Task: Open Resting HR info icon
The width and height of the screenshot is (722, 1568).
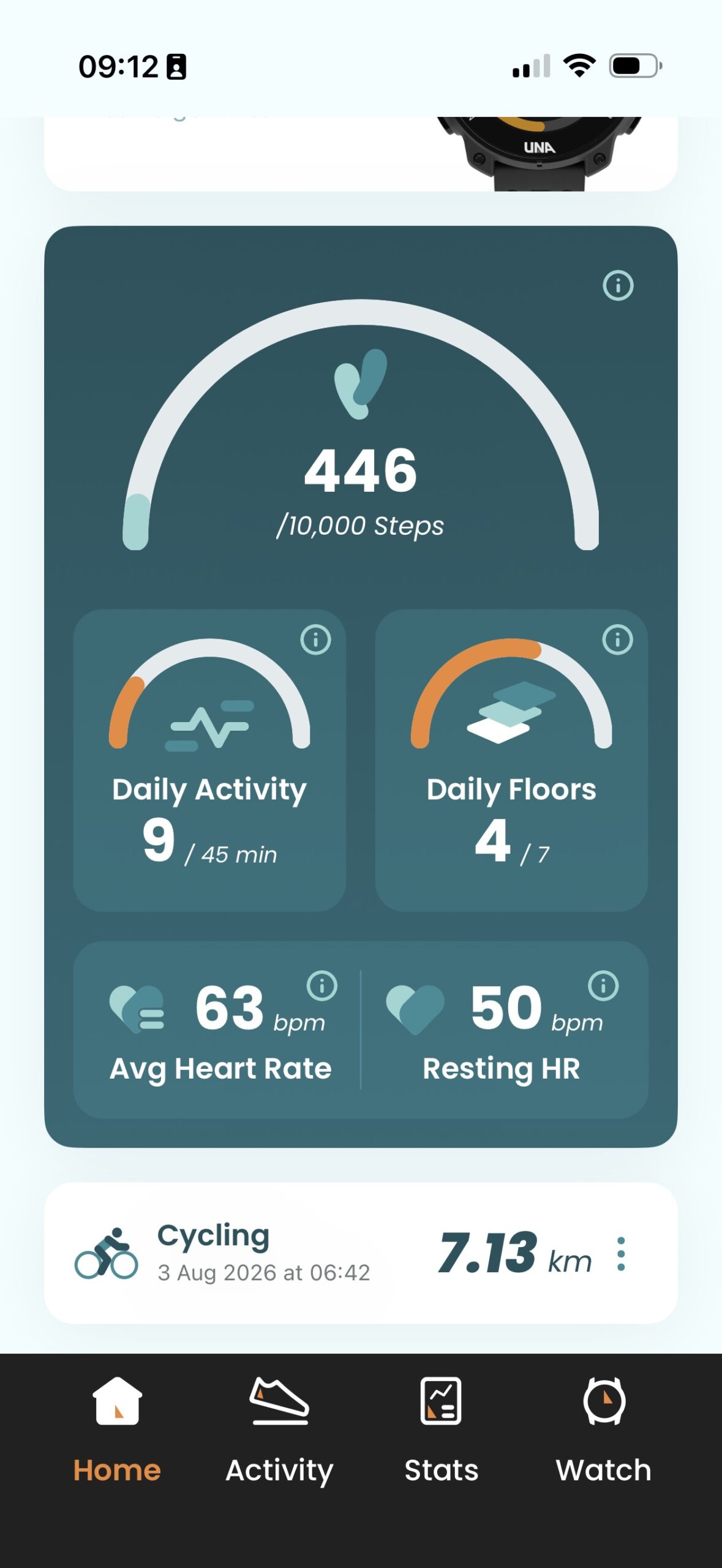Action: point(603,986)
